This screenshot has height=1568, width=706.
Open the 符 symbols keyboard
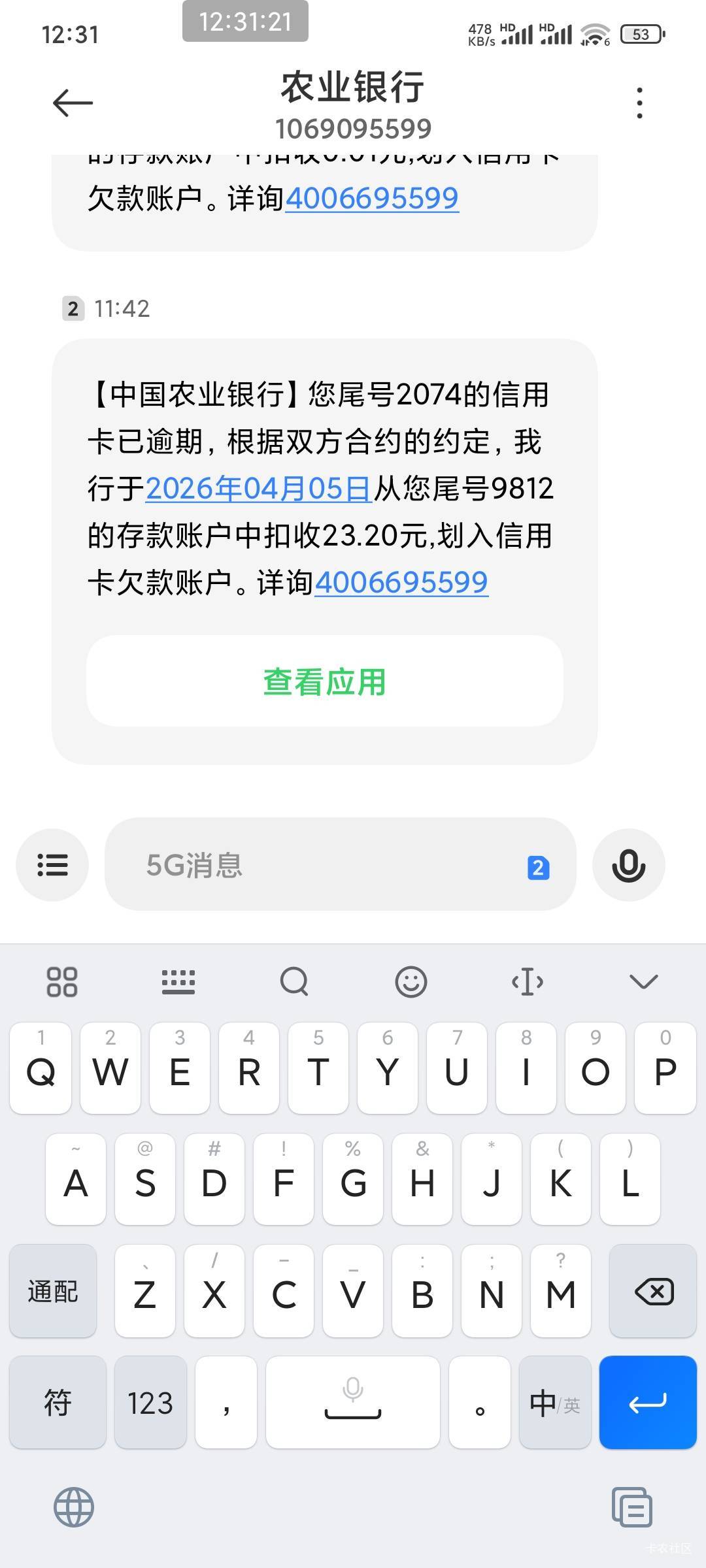tap(58, 1402)
